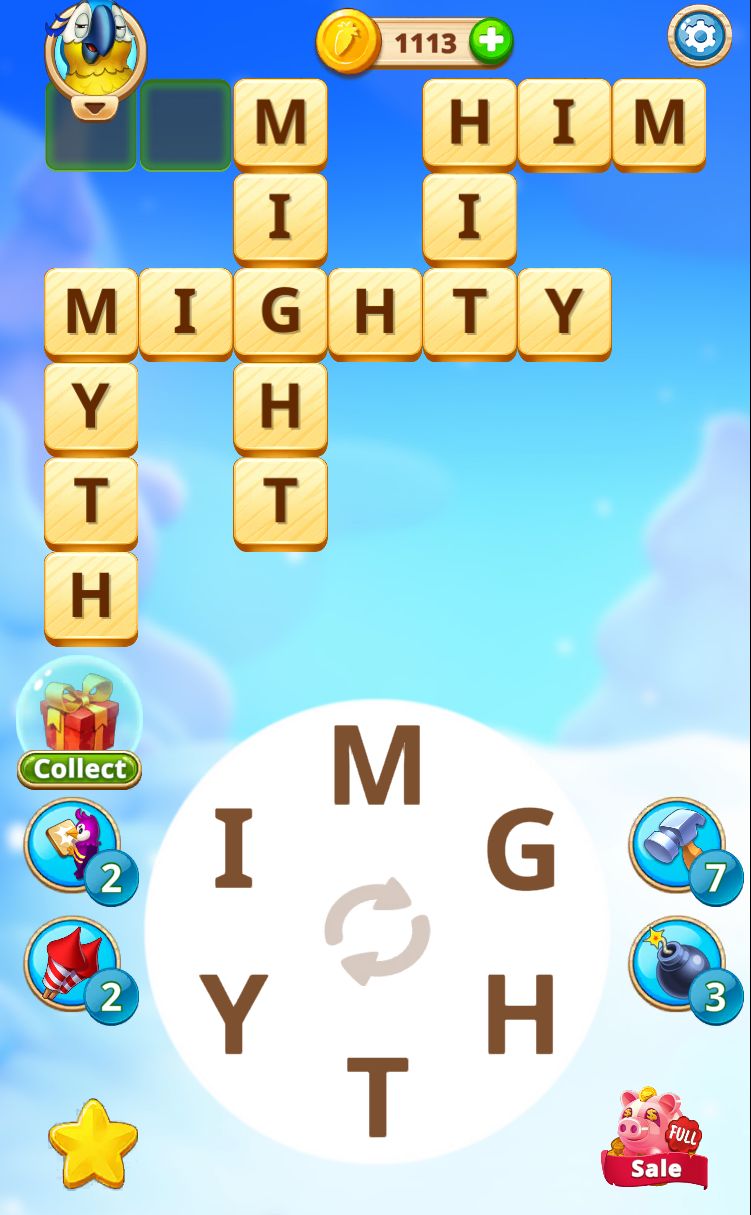Open the gold star rewards
Viewport: 751px width, 1215px height.
pos(92,1144)
